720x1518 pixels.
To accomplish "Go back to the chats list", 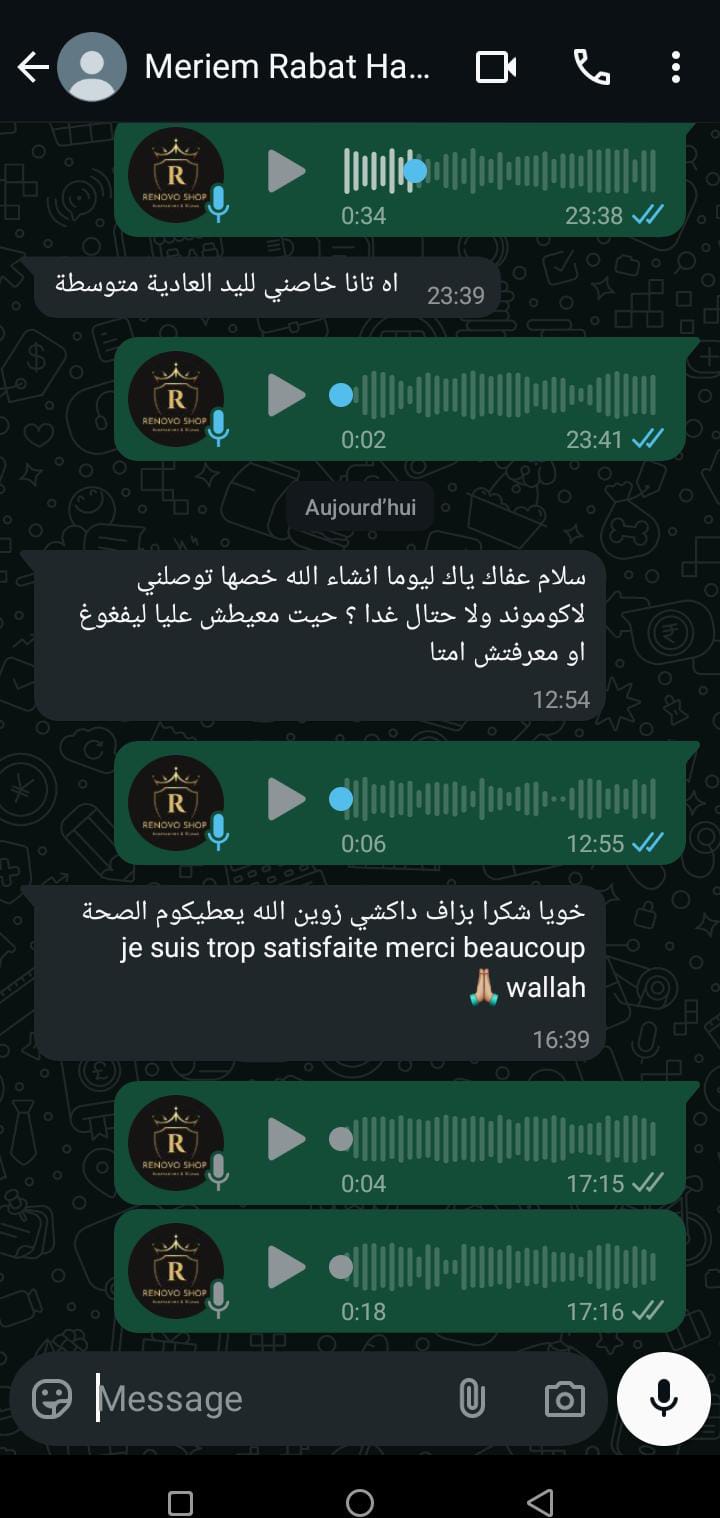I will click(33, 68).
